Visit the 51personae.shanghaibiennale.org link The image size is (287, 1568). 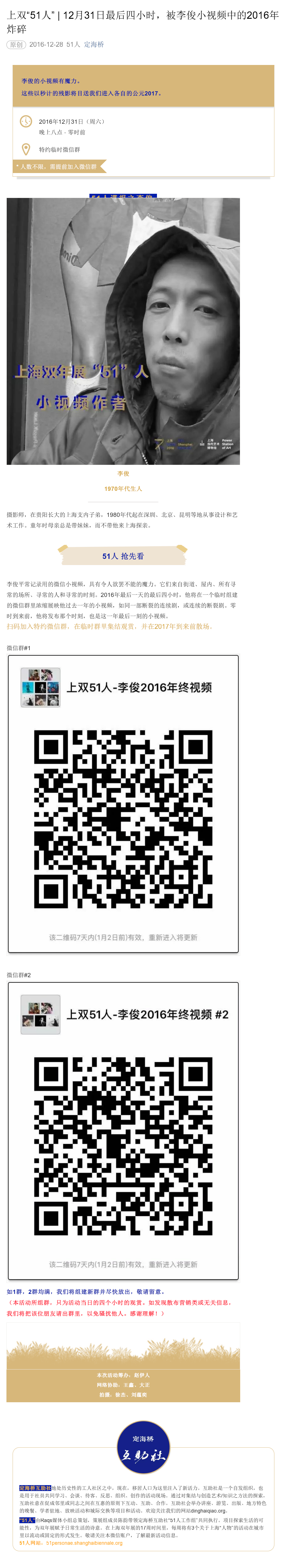point(84,1543)
